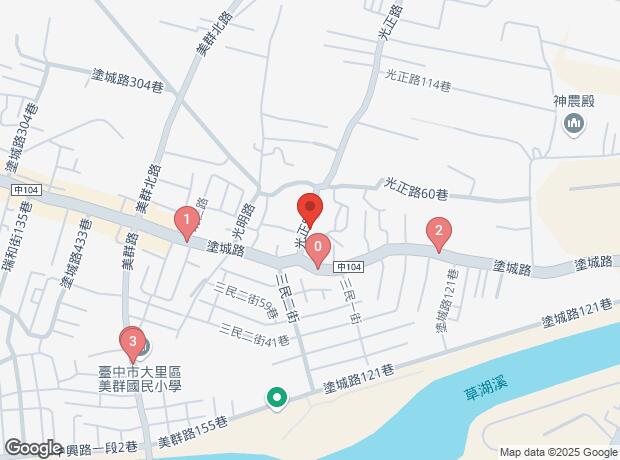Select the red marker numbered 1

(x=185, y=220)
